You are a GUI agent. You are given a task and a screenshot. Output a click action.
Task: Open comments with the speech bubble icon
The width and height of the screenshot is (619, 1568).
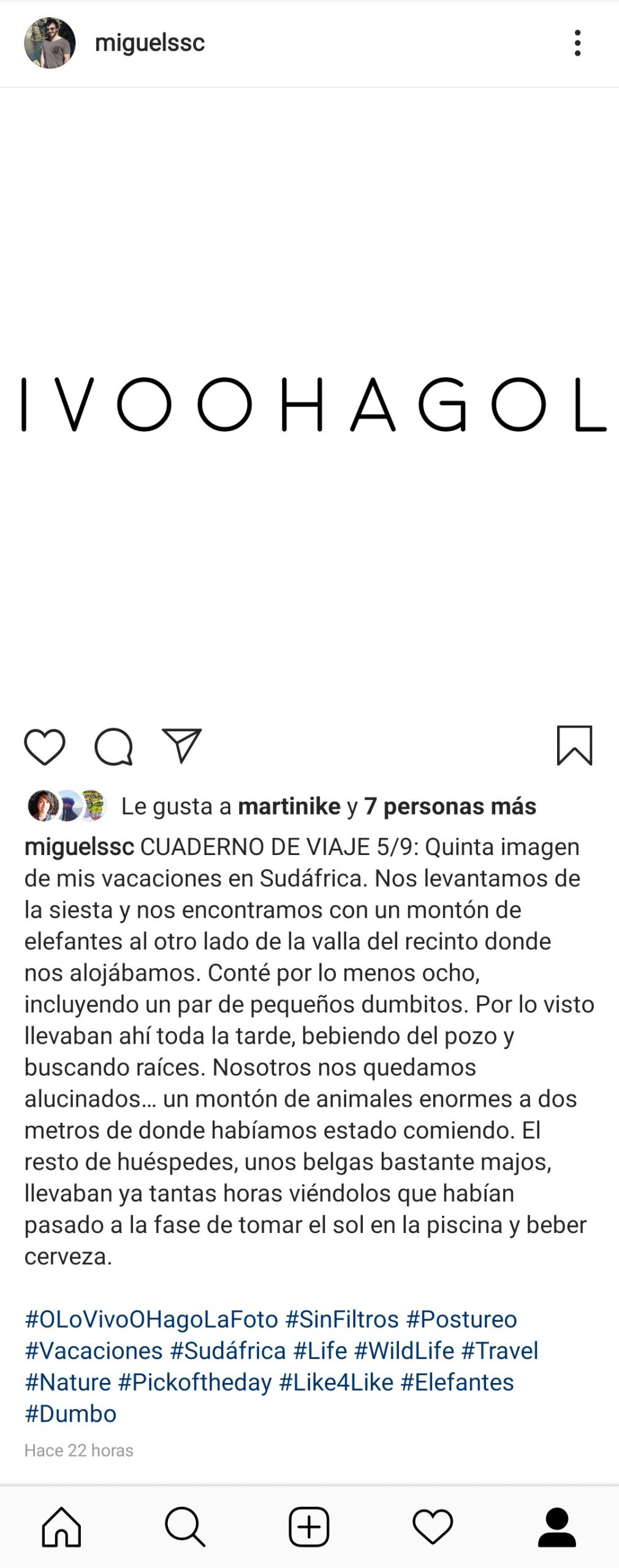113,746
